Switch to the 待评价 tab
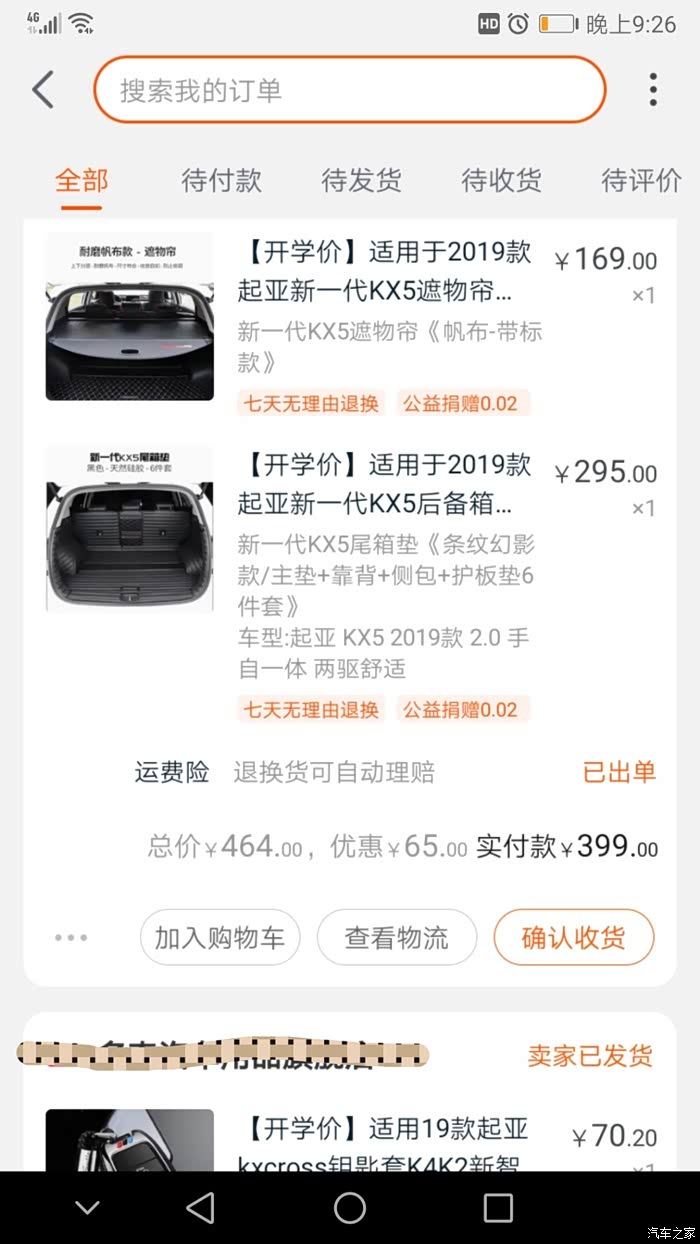 (641, 181)
